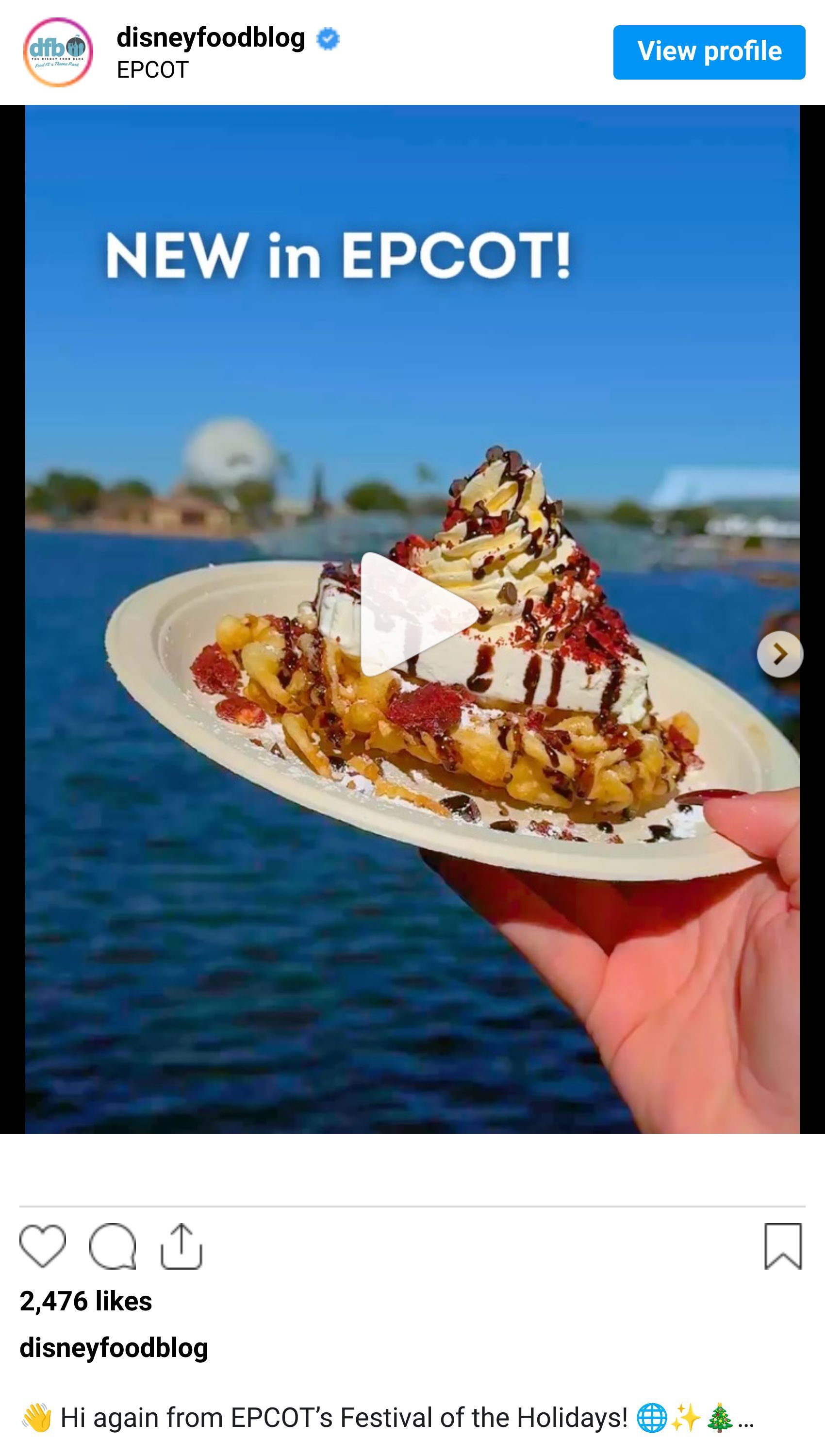Screen dimensions: 825x1456
Task: Open the comments on this post
Action: pyautogui.click(x=112, y=1246)
